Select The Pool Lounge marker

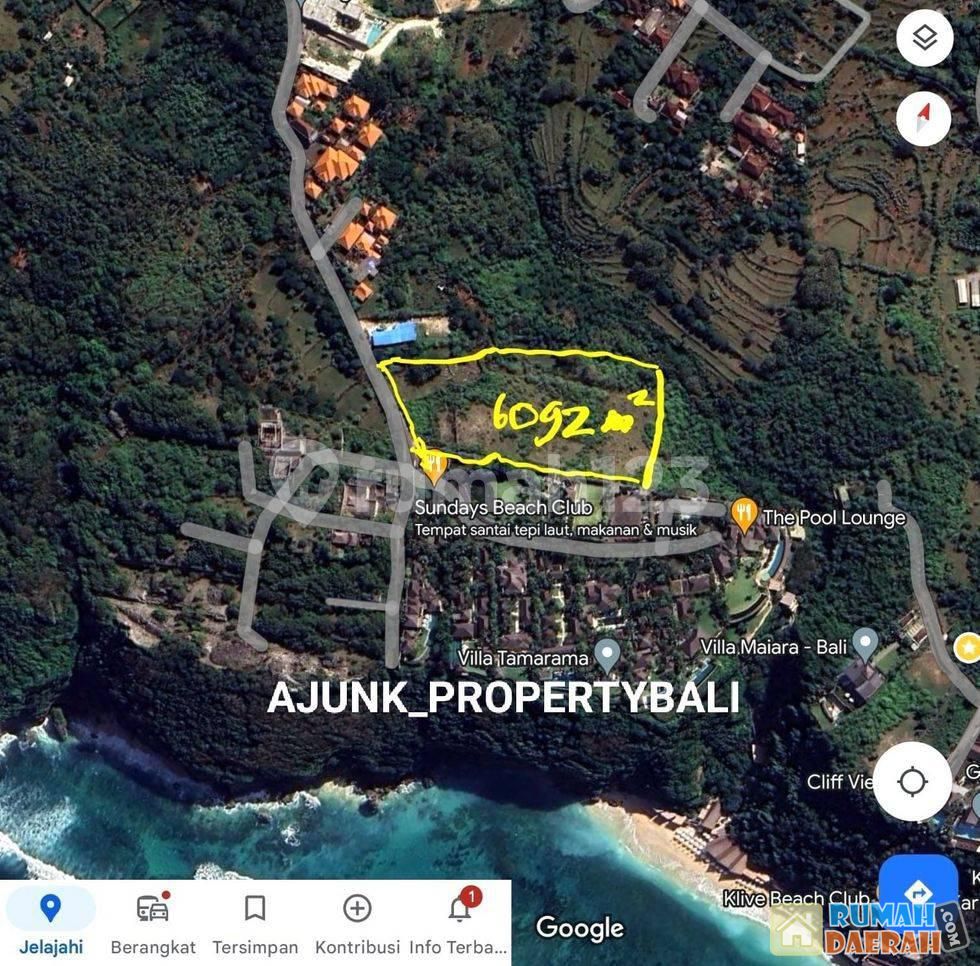click(743, 514)
